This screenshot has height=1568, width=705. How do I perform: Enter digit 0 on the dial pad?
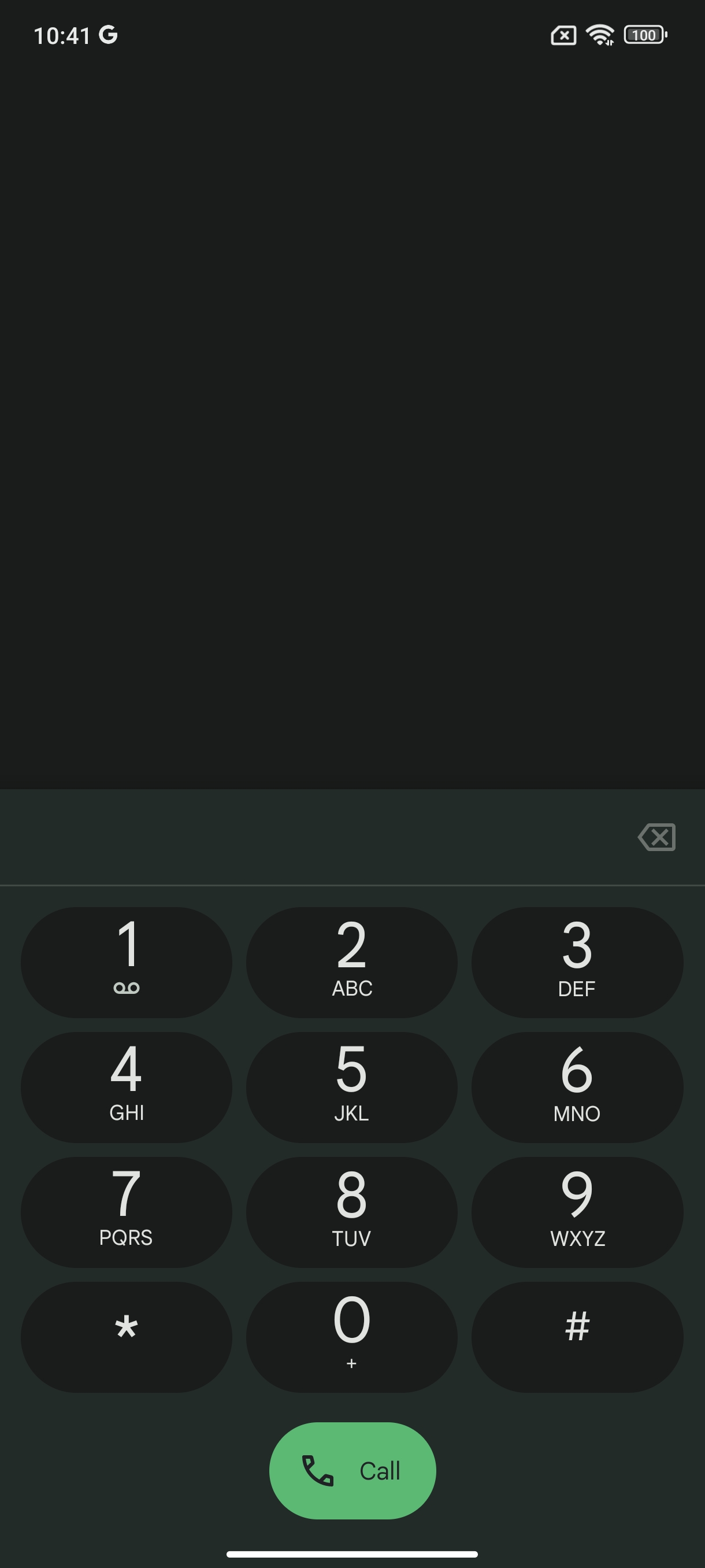(x=351, y=1337)
